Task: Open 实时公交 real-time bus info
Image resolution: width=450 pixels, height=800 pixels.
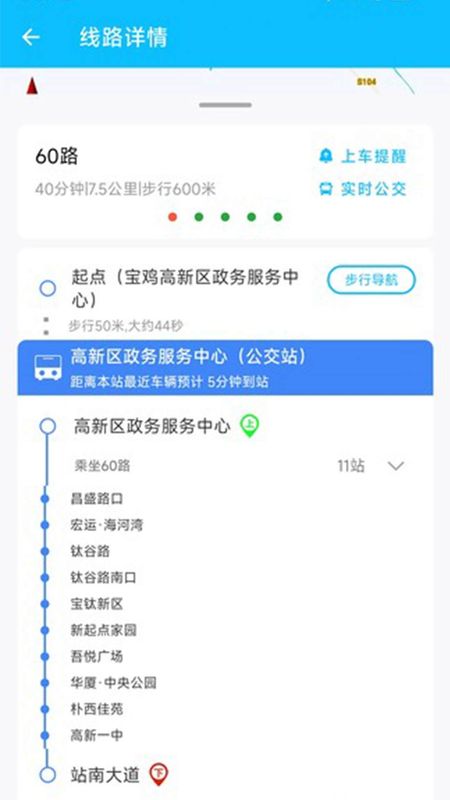Action: click(x=363, y=189)
